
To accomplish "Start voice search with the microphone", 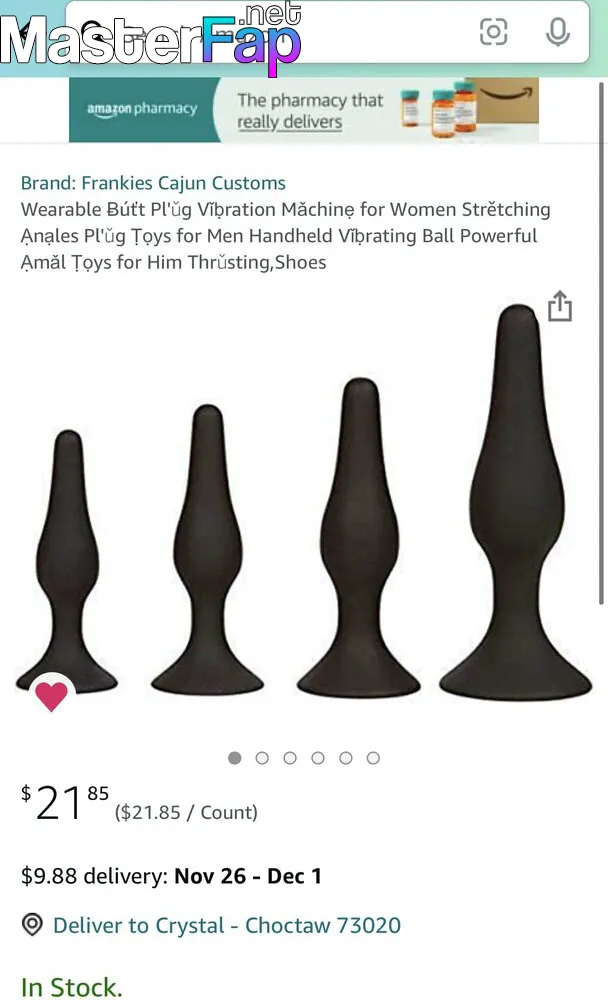I will (557, 32).
